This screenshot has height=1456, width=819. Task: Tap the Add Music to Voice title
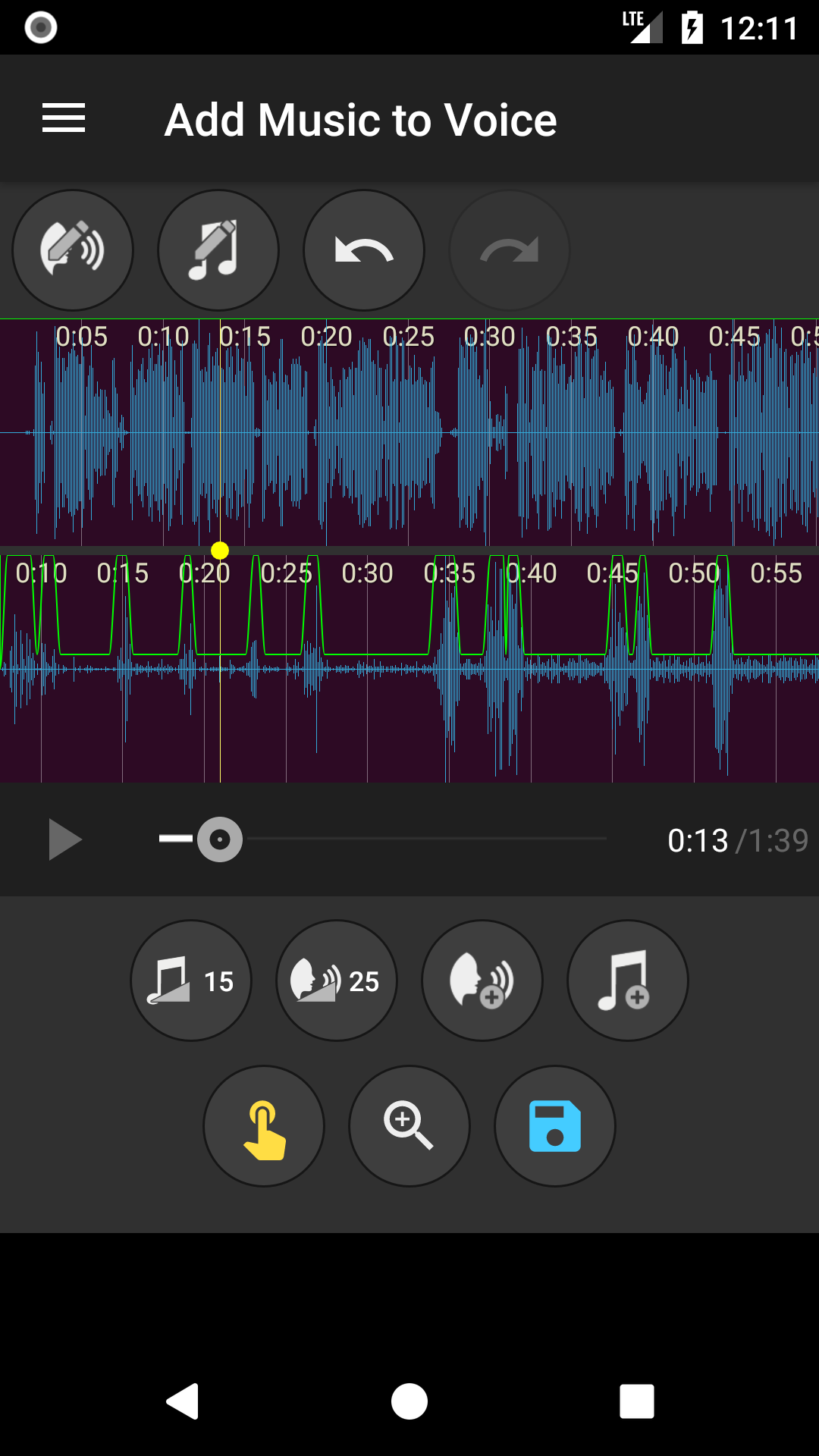(361, 119)
